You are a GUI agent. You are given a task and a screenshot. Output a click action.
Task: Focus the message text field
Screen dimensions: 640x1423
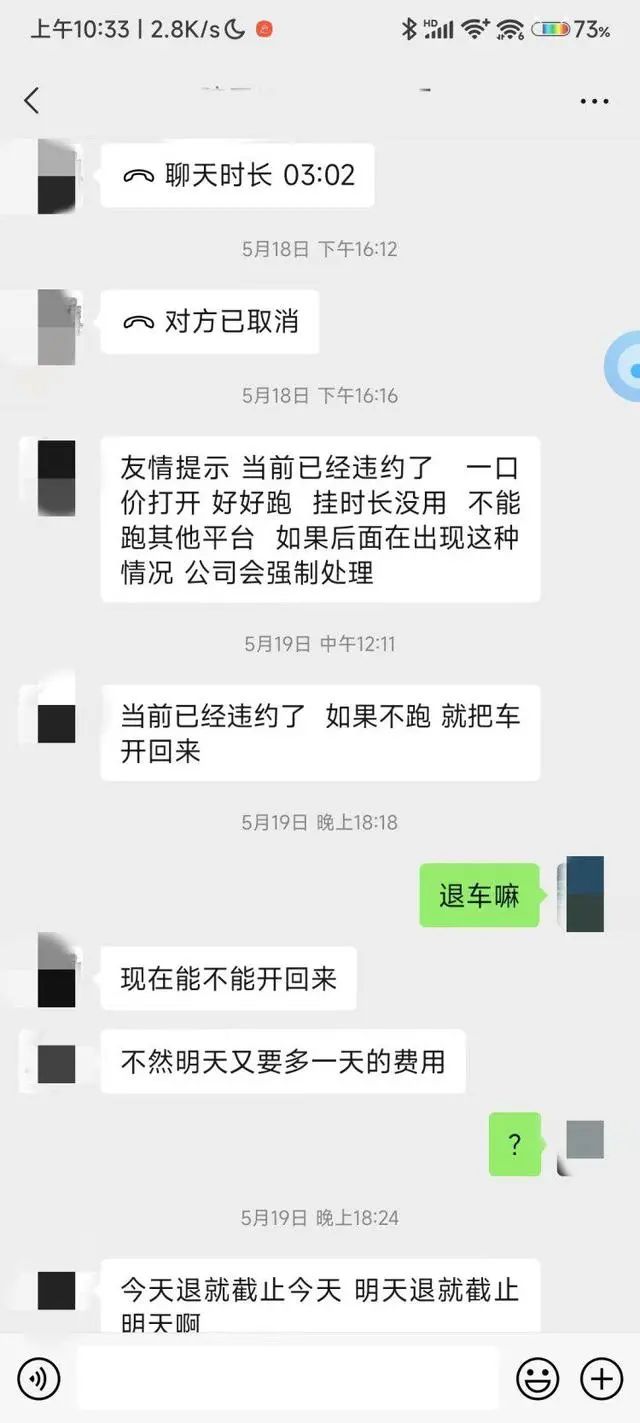click(x=287, y=1379)
